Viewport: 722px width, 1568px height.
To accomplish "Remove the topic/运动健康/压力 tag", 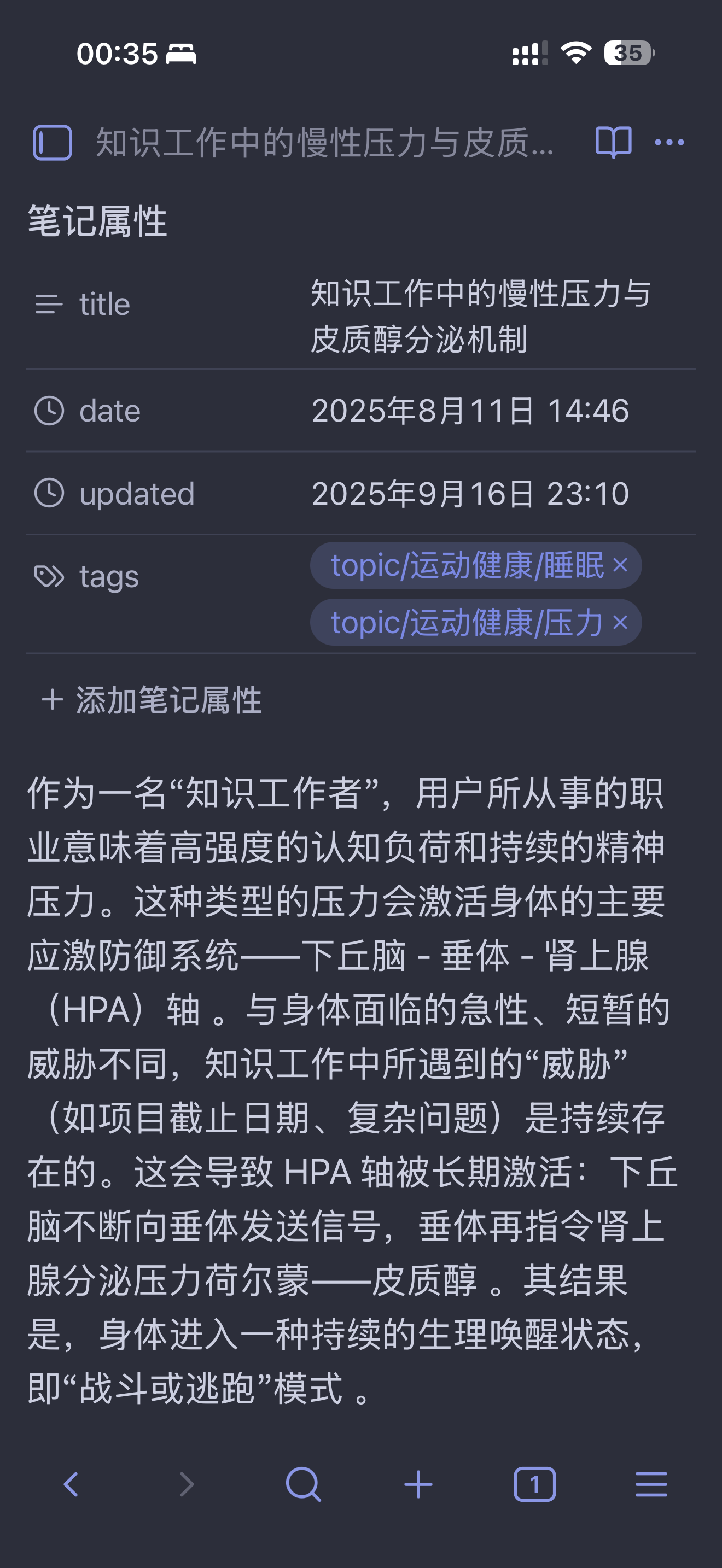I will click(620, 623).
